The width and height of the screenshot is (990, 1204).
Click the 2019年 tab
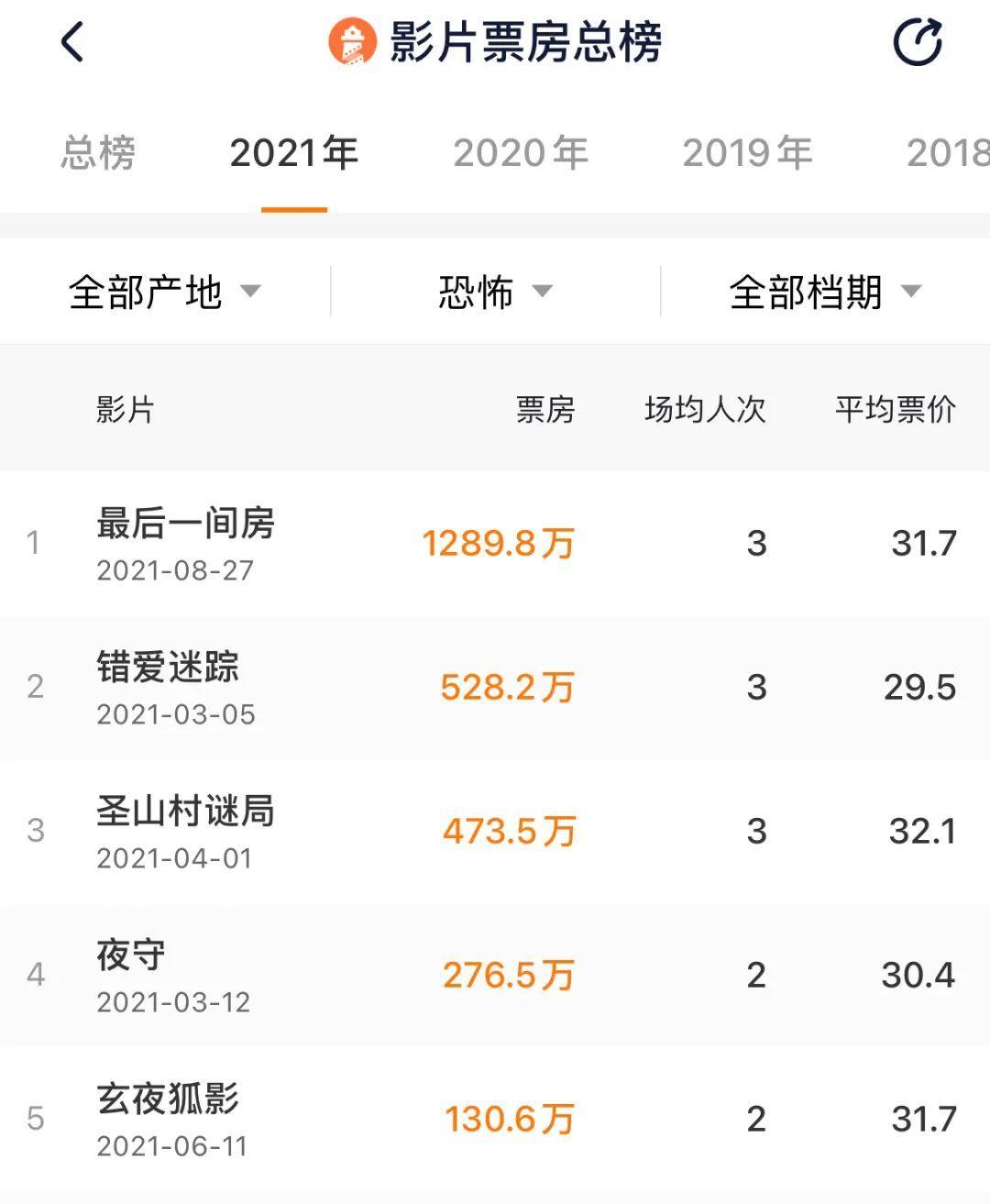[748, 153]
